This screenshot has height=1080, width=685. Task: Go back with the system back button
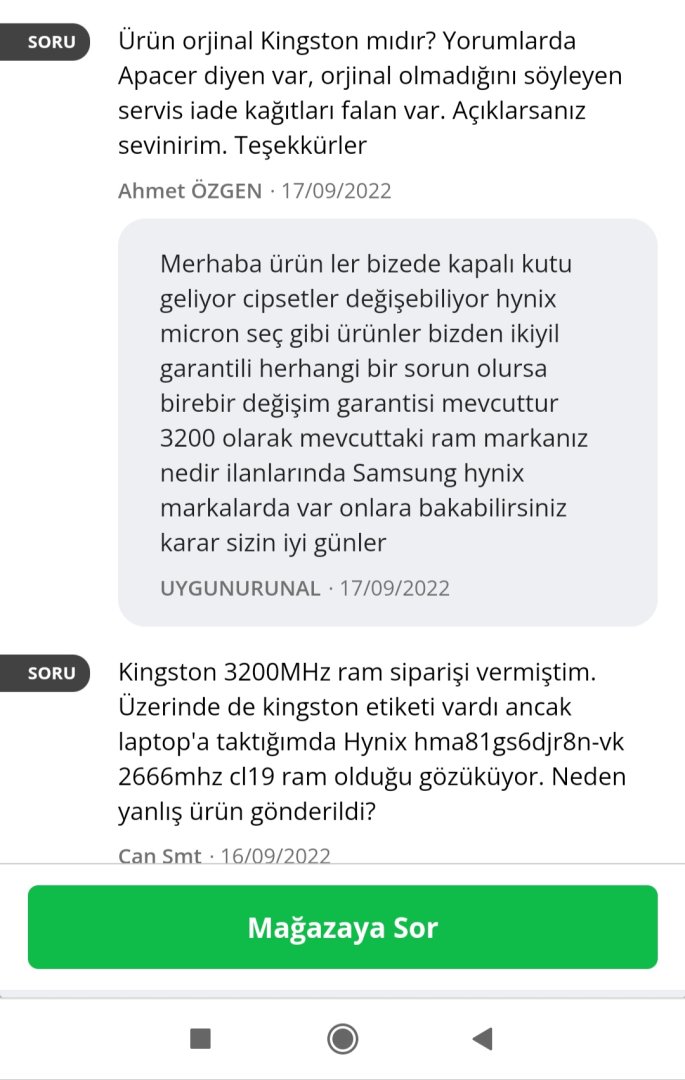pyautogui.click(x=483, y=1039)
